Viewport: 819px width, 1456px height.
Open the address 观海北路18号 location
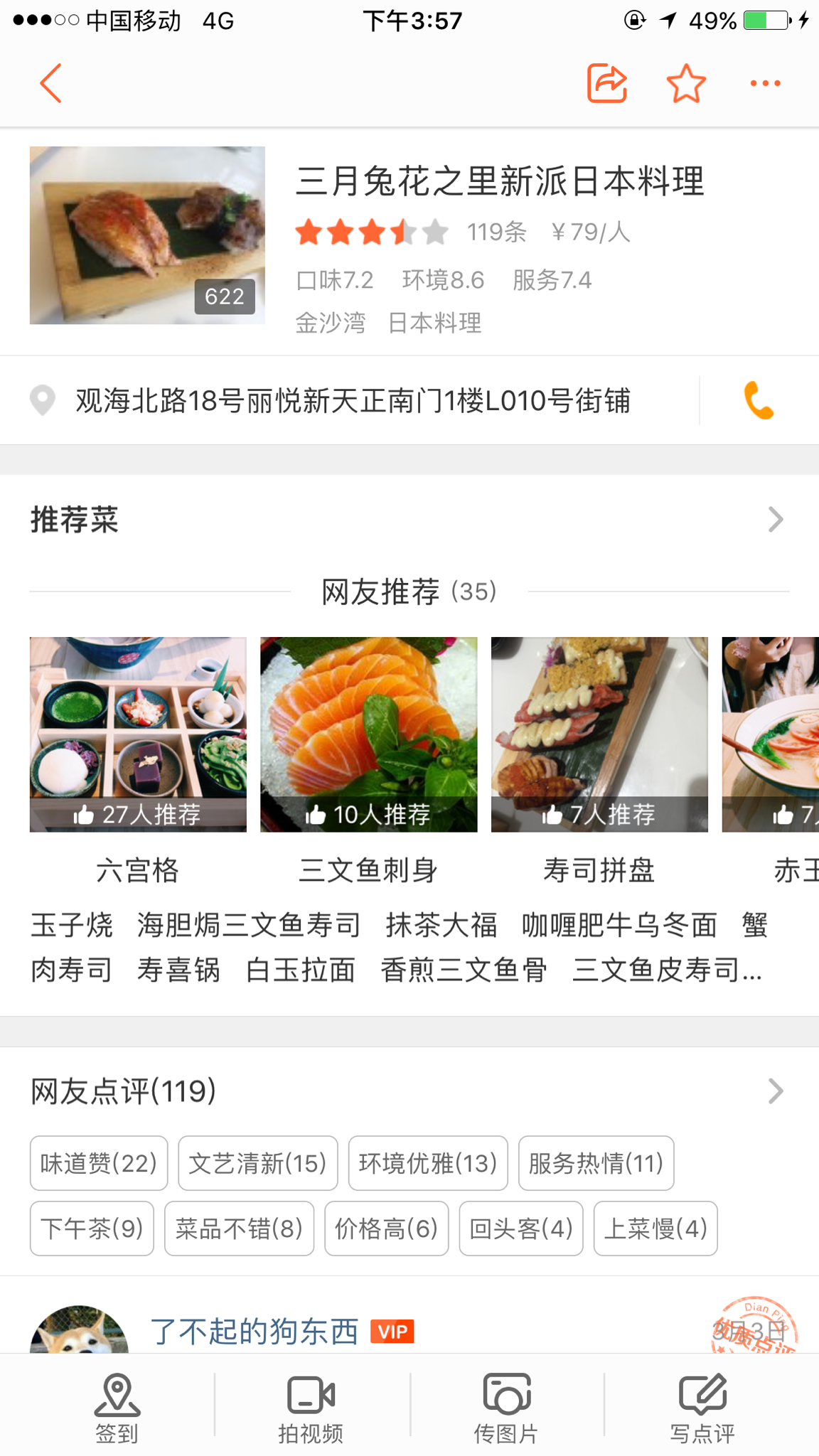click(x=353, y=401)
